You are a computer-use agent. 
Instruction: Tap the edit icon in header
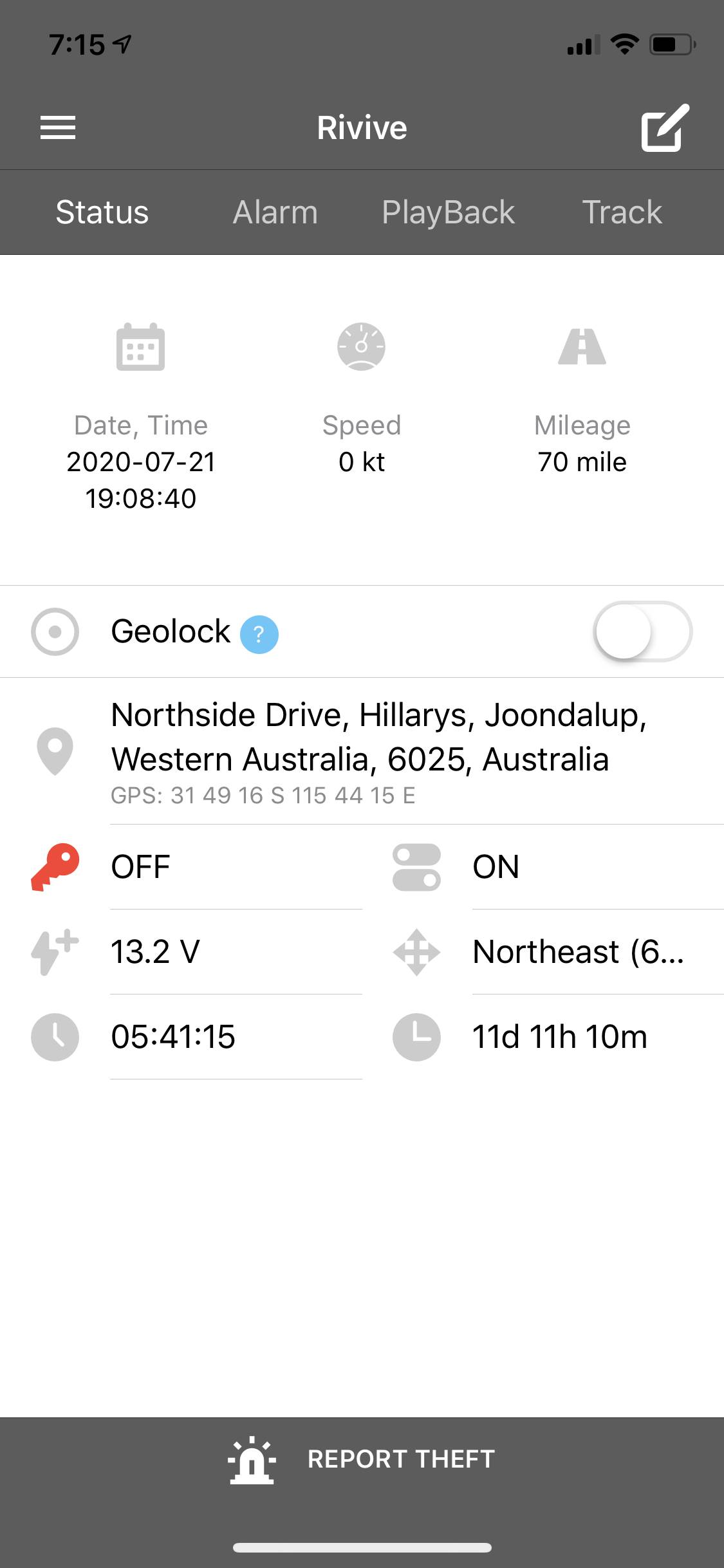point(665,127)
